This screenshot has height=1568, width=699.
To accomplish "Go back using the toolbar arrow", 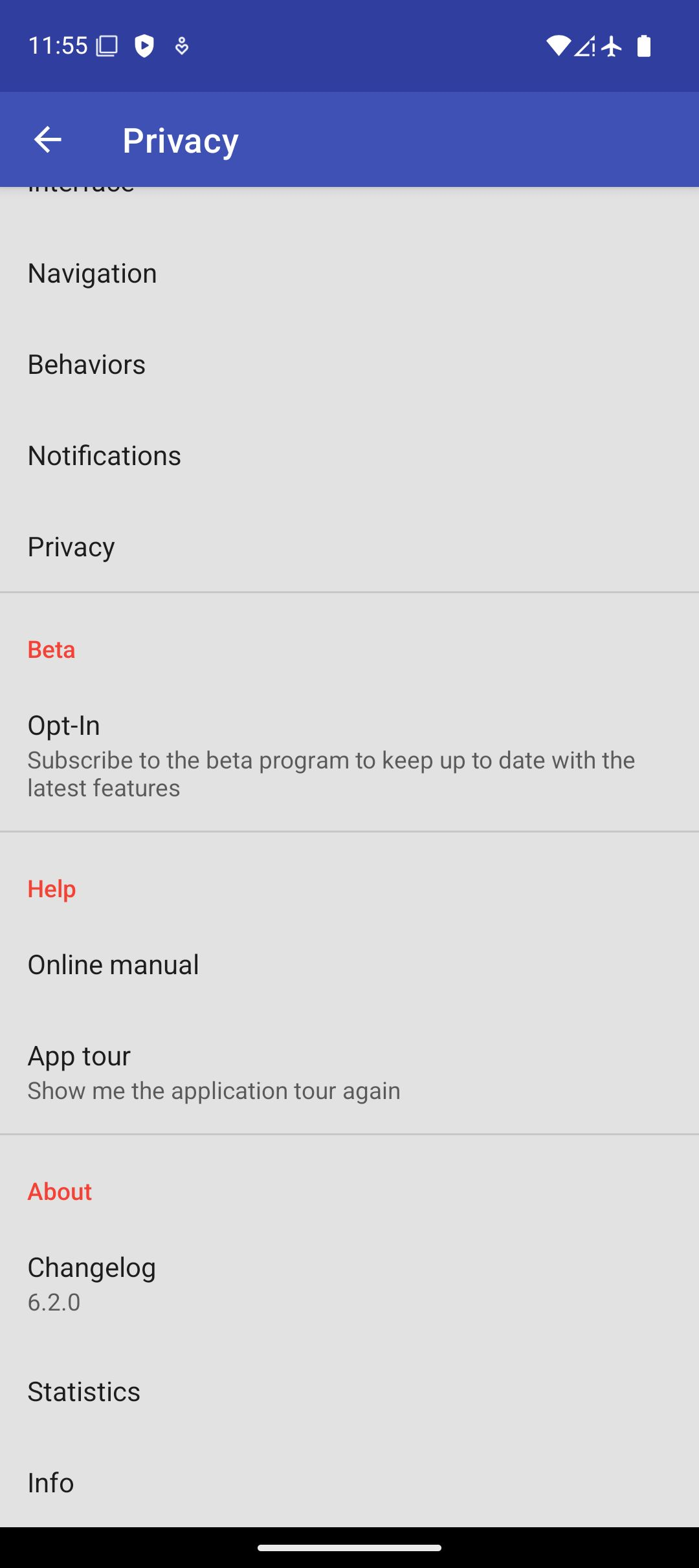I will tap(47, 140).
